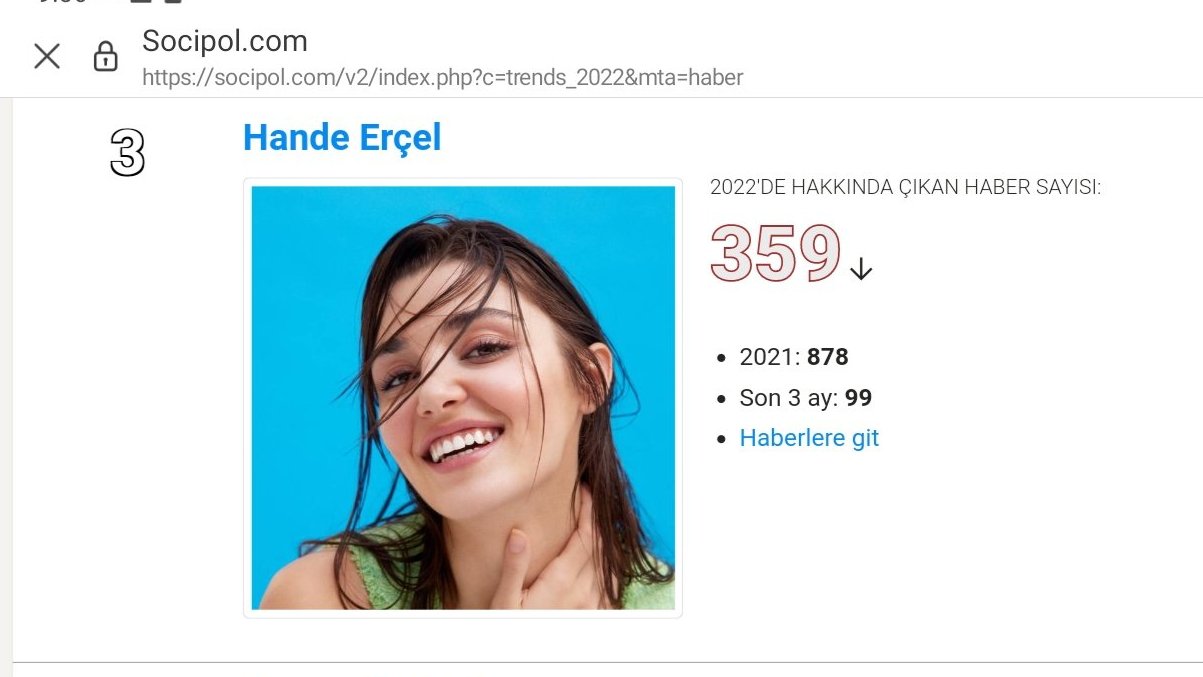Open the Haberlere git link
1203x677 pixels.
tap(809, 438)
